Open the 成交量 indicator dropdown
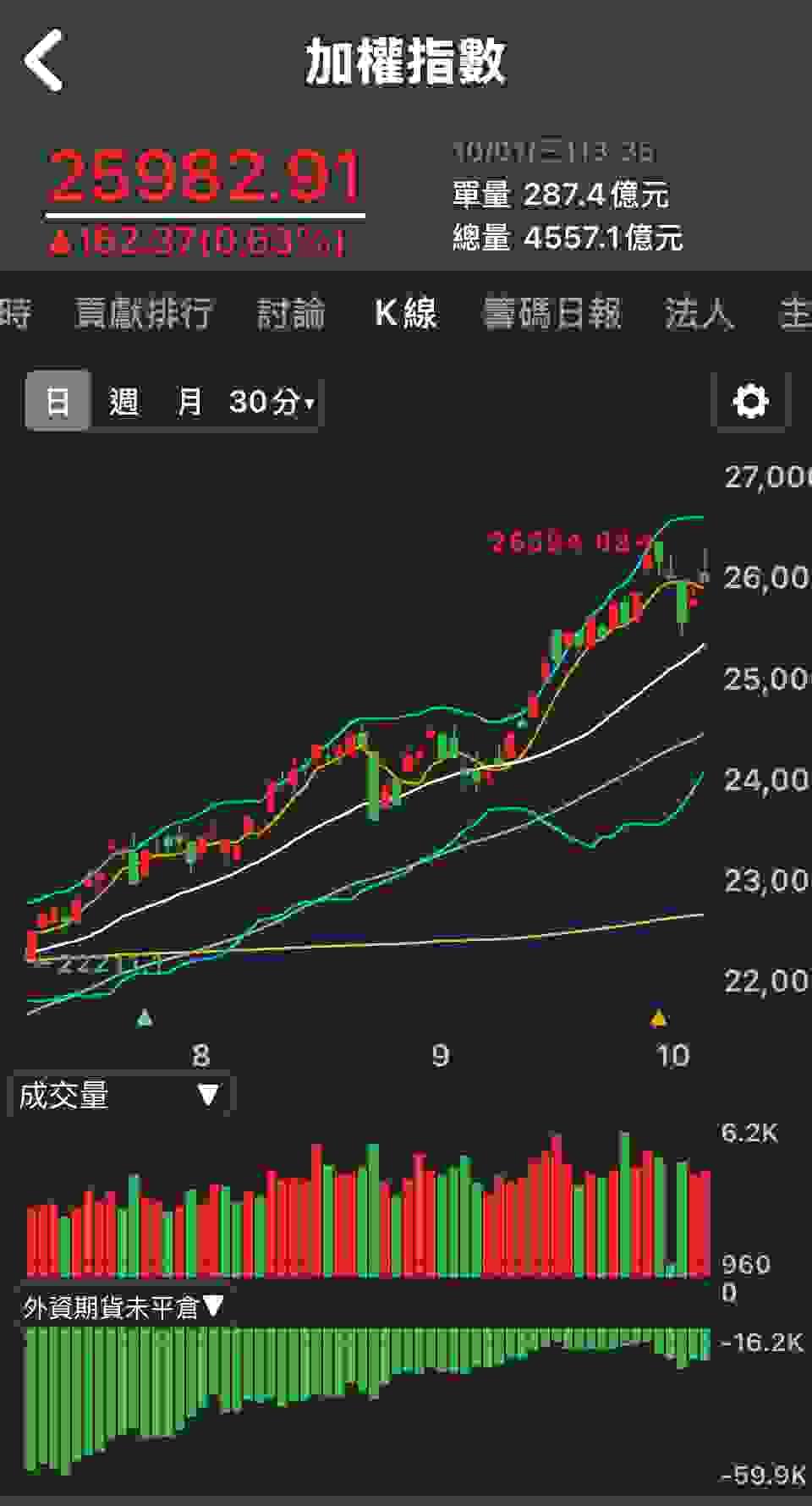812x1506 pixels. click(118, 1096)
